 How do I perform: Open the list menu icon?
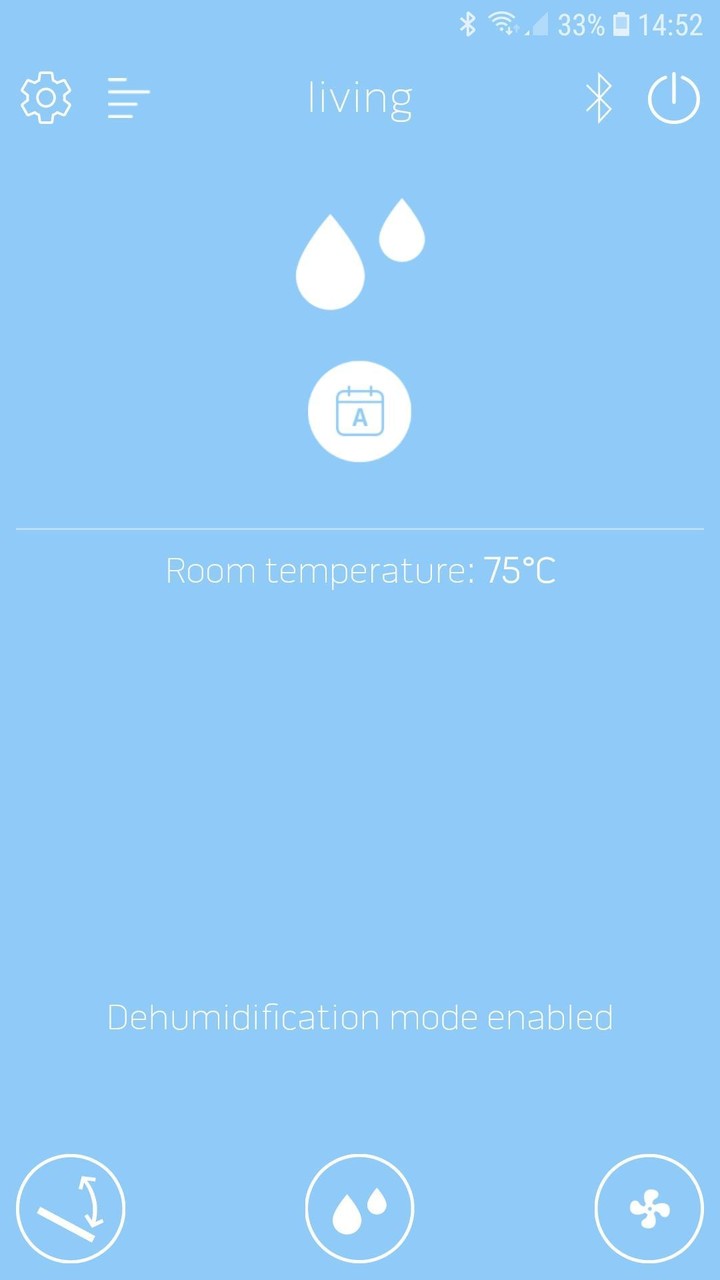click(128, 99)
